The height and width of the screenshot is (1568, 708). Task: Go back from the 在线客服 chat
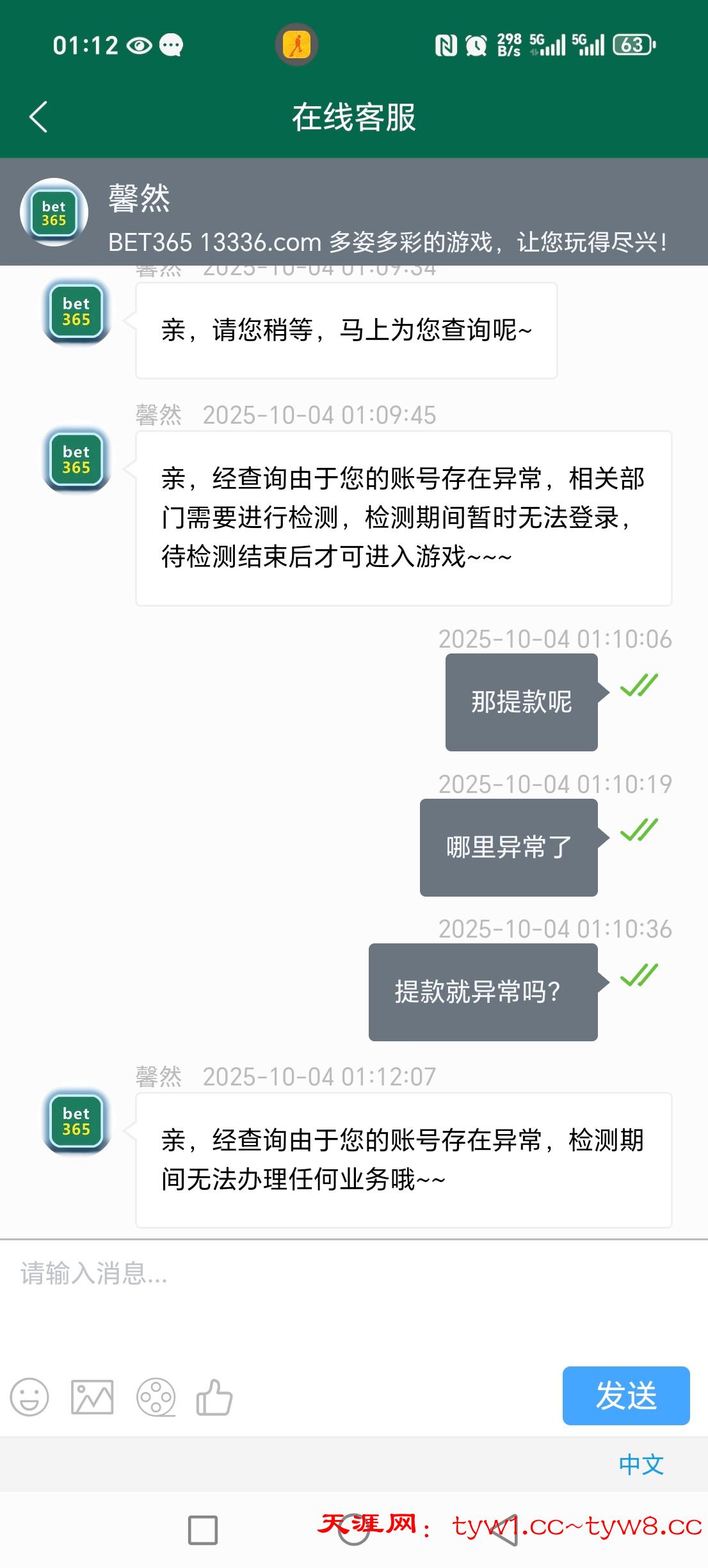(x=38, y=117)
